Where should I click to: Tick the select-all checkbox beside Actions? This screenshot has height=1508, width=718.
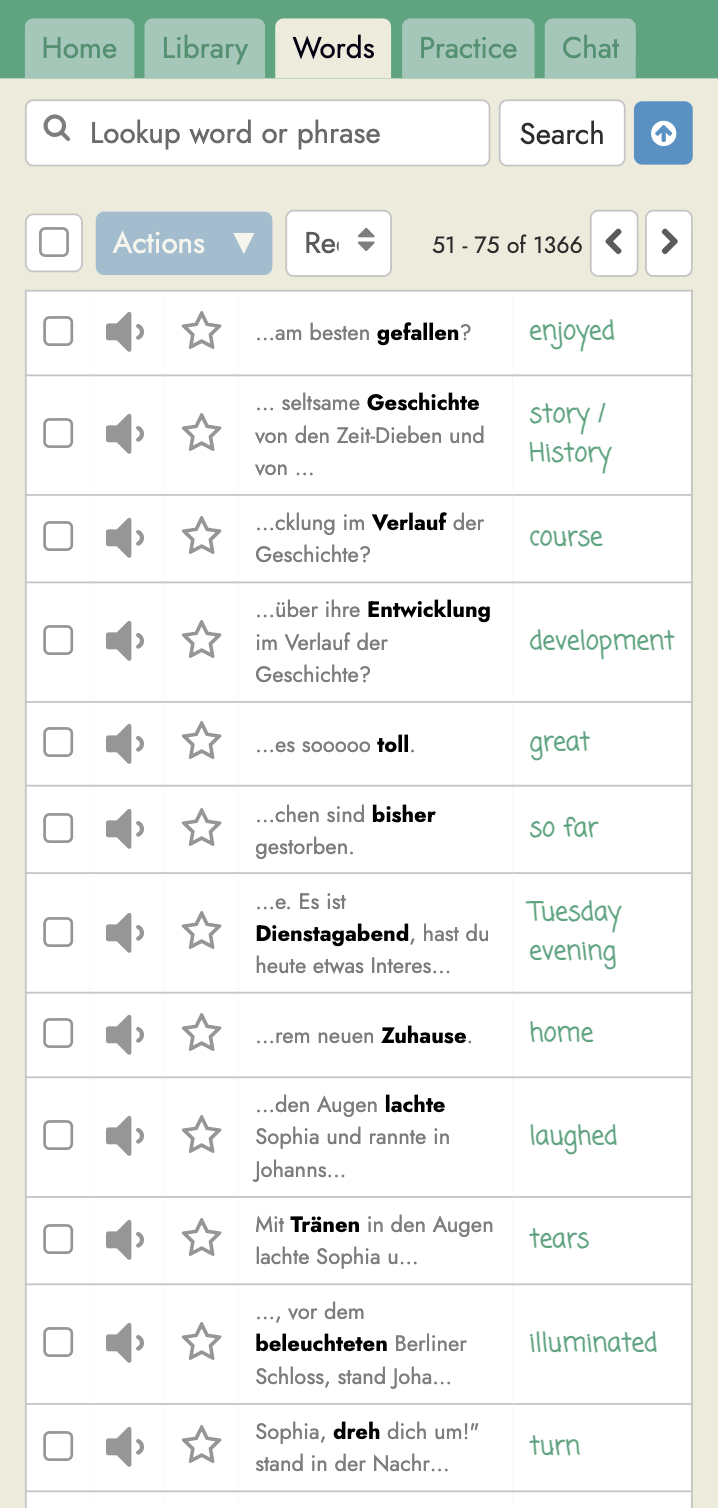click(x=54, y=243)
